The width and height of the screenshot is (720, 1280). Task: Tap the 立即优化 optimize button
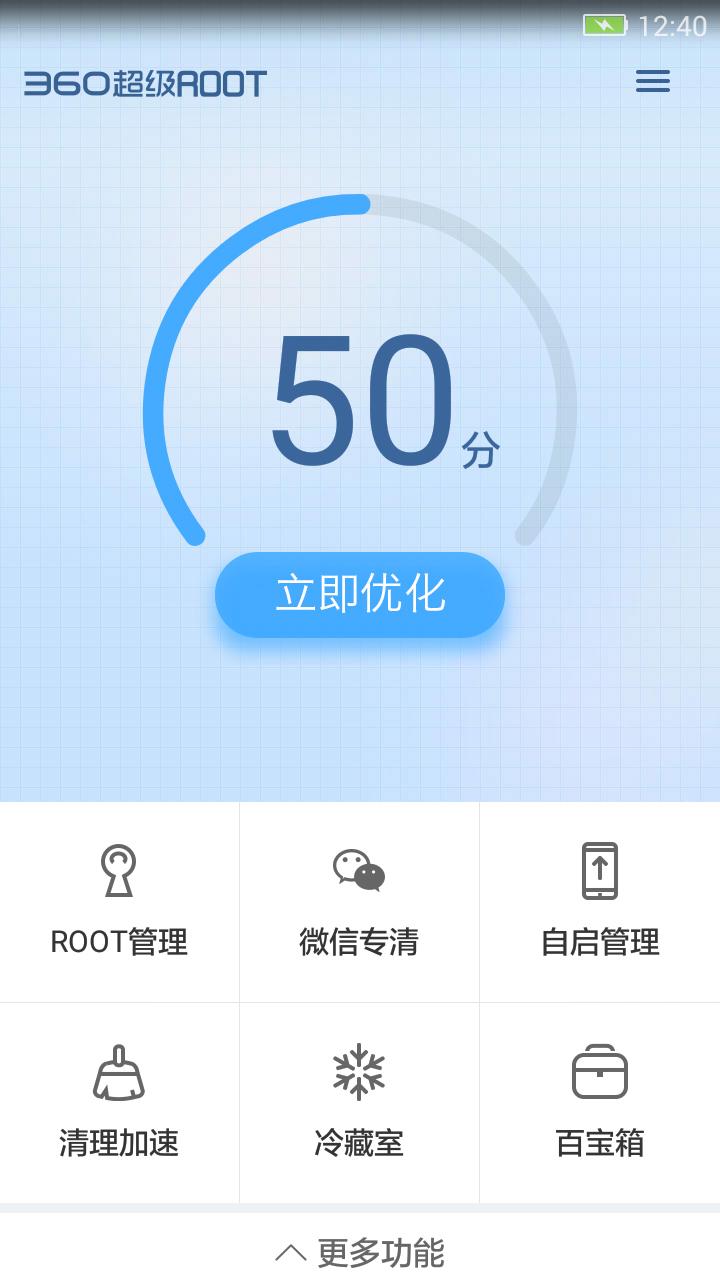point(360,595)
